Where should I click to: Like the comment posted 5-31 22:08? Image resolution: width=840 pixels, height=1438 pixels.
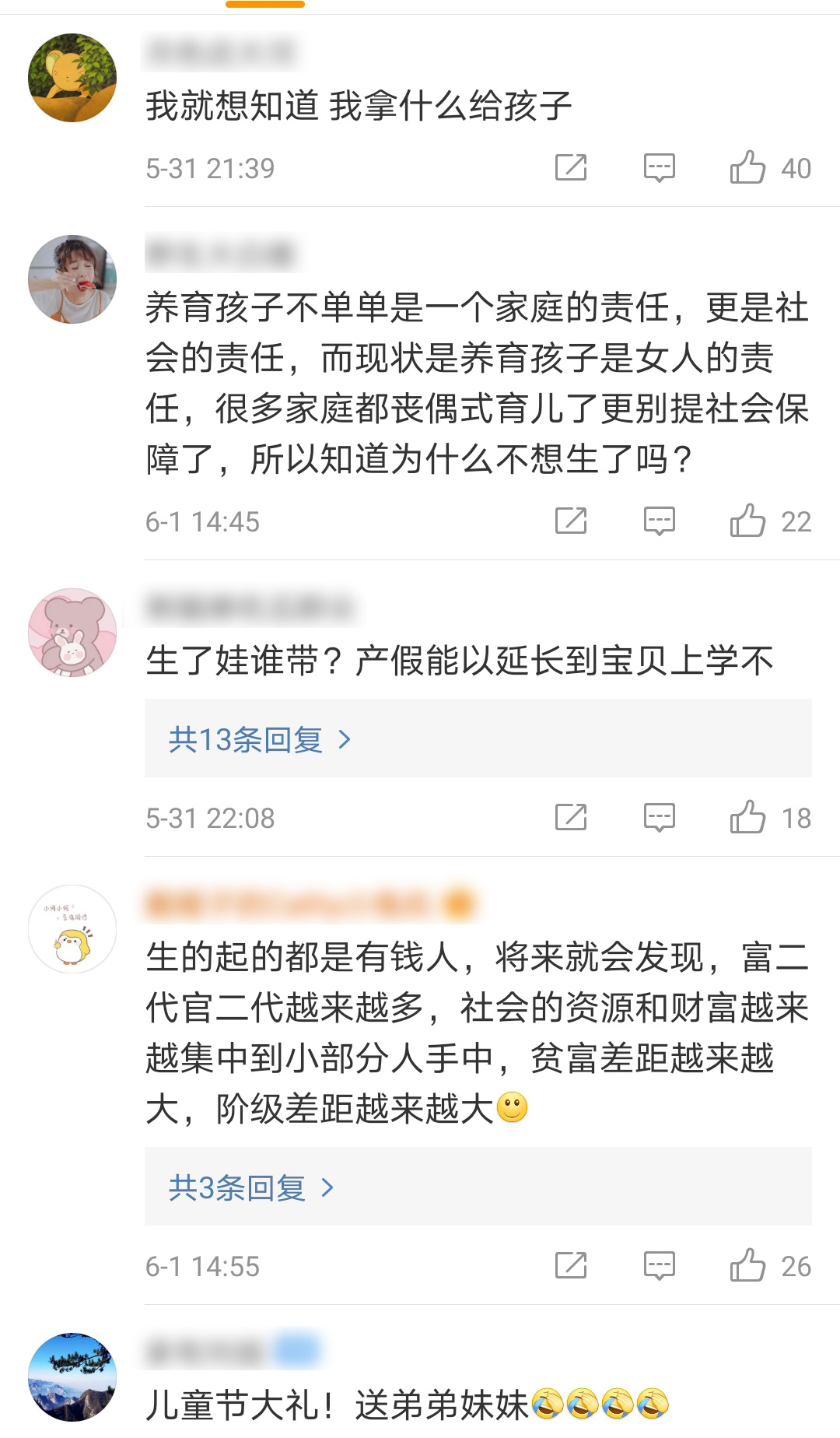(x=747, y=817)
